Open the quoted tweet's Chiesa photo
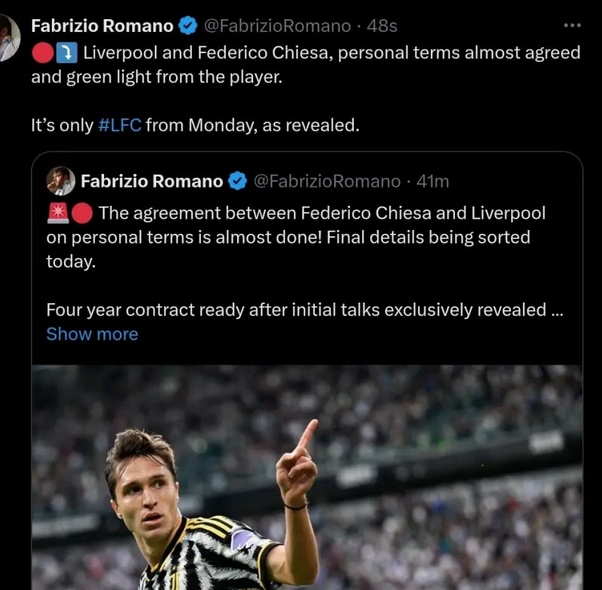Image resolution: width=602 pixels, height=590 pixels. pos(306,478)
